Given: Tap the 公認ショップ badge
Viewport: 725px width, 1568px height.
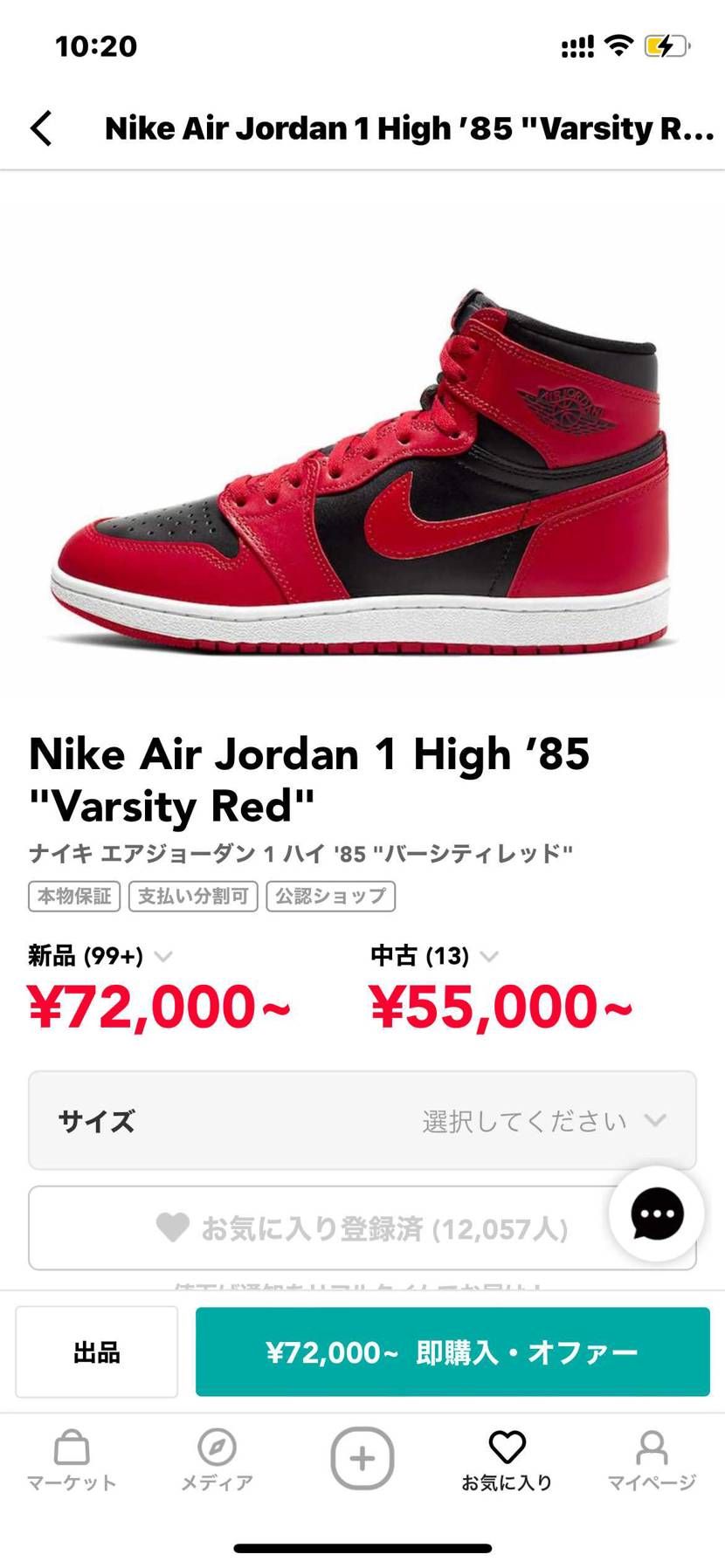Looking at the screenshot, I should coord(329,896).
